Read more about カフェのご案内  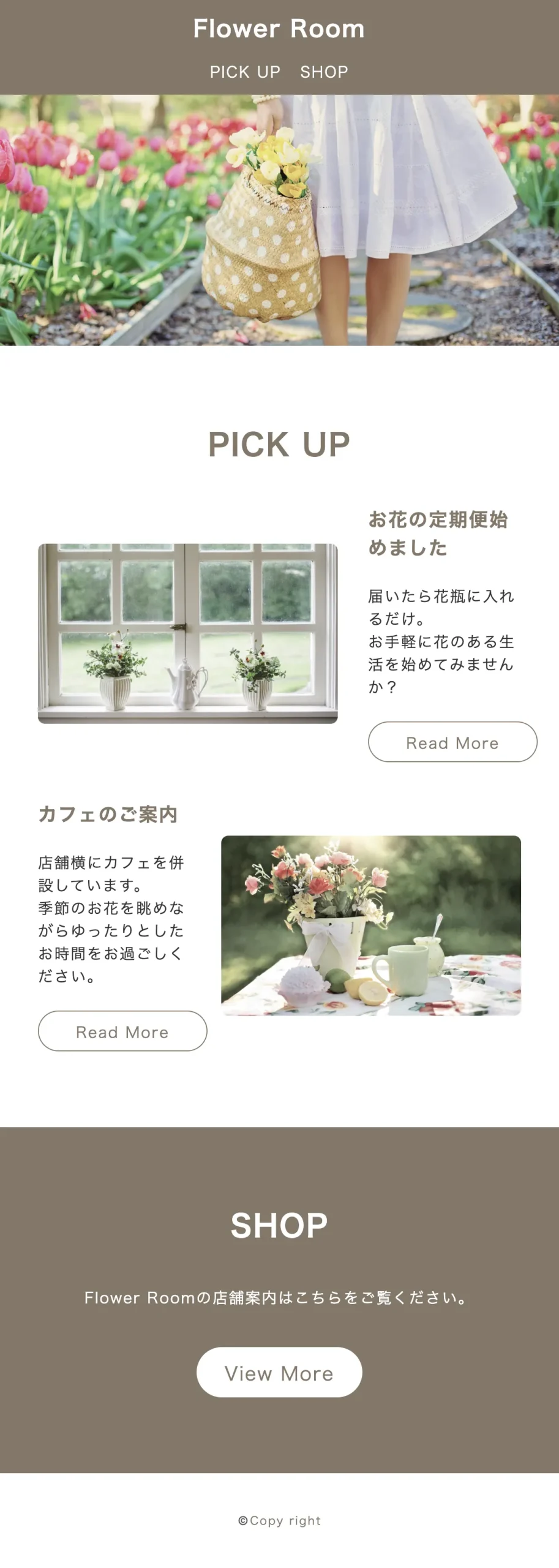[122, 1031]
